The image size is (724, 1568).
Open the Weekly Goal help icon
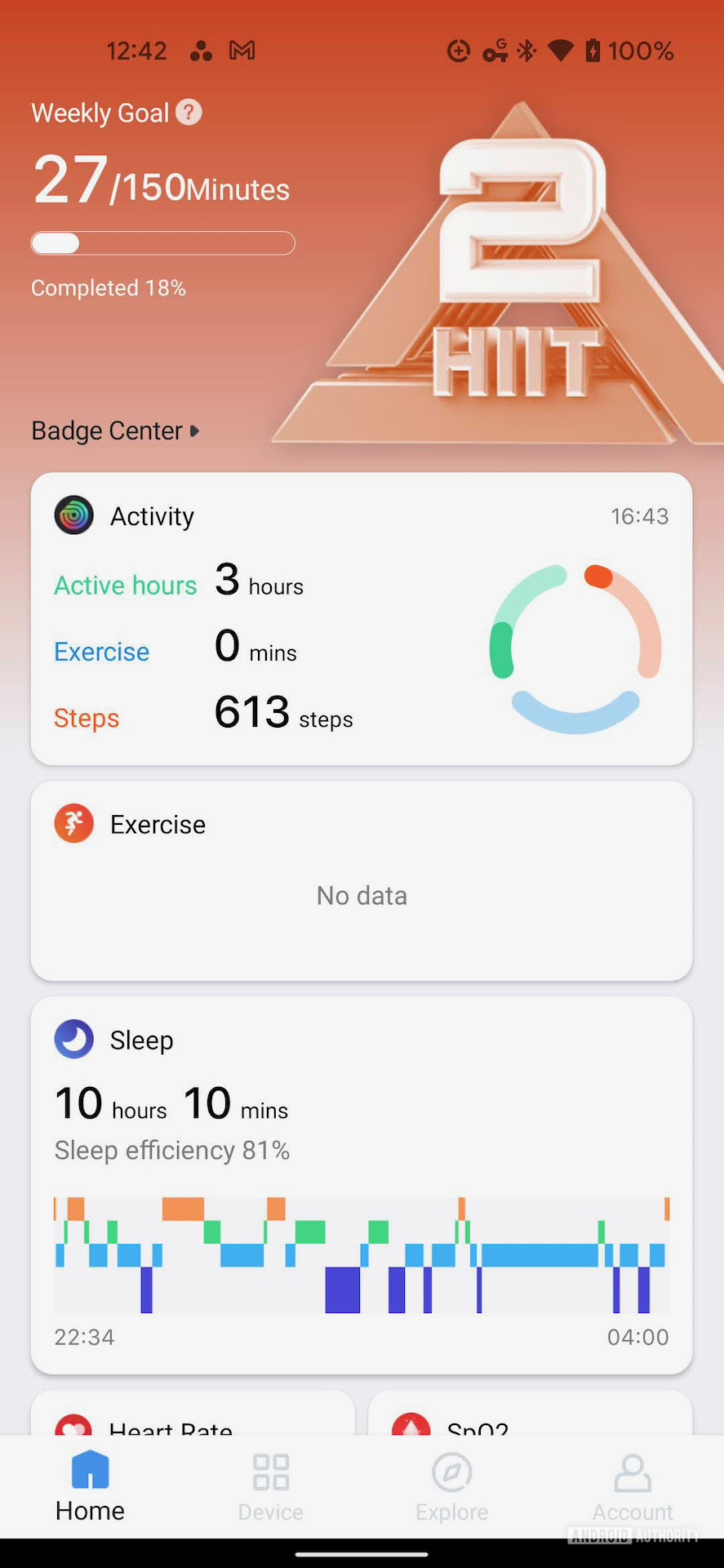click(189, 112)
